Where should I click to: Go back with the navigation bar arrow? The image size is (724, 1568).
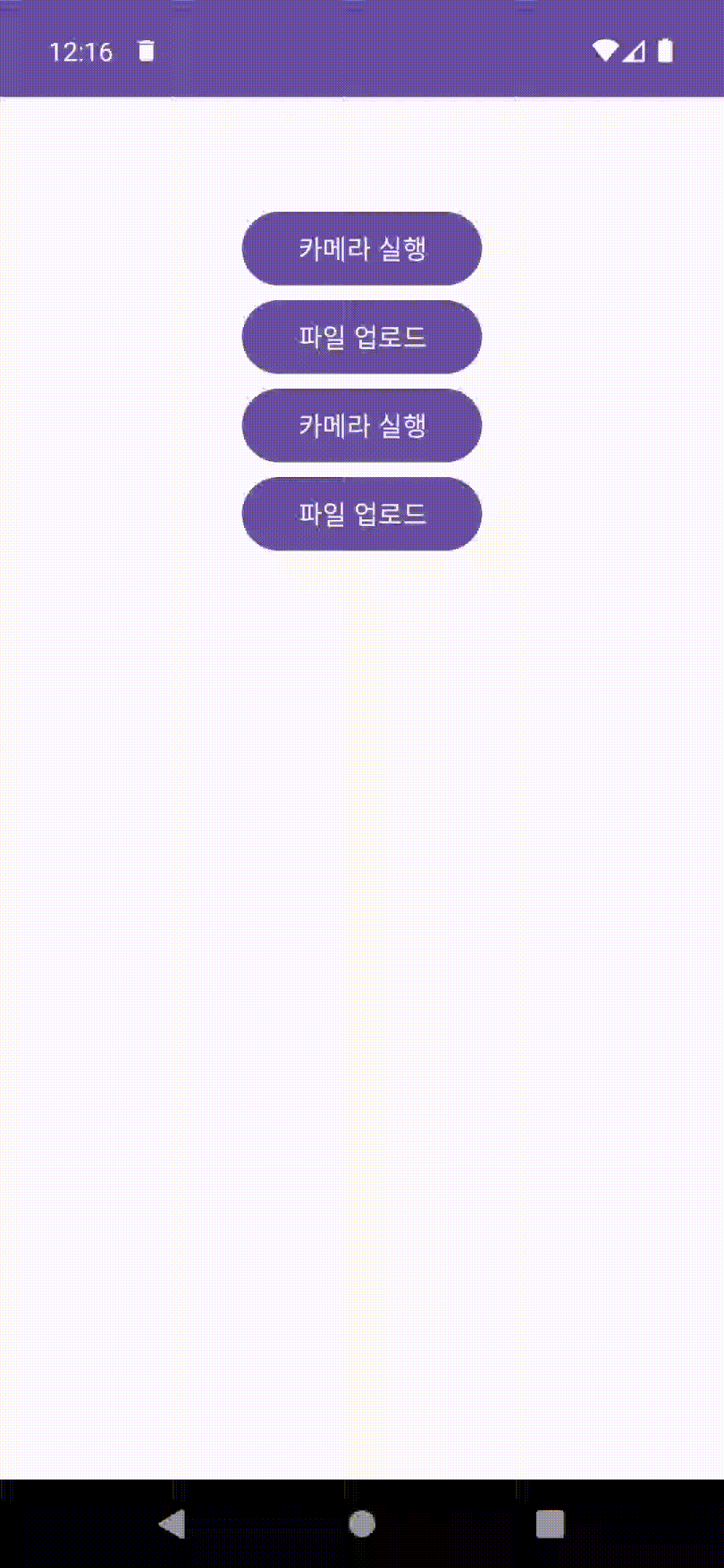(172, 1523)
